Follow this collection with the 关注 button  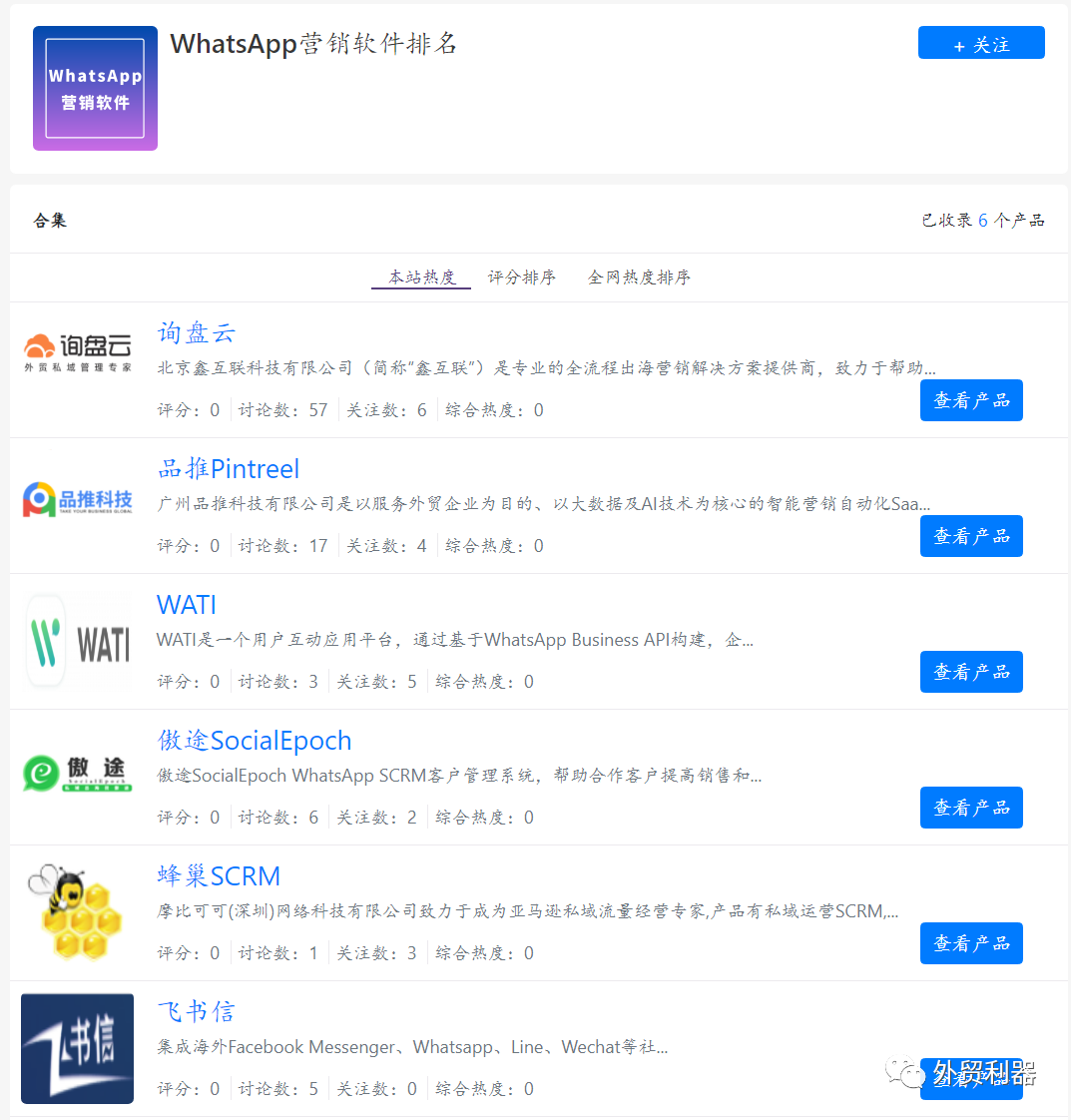tap(980, 44)
